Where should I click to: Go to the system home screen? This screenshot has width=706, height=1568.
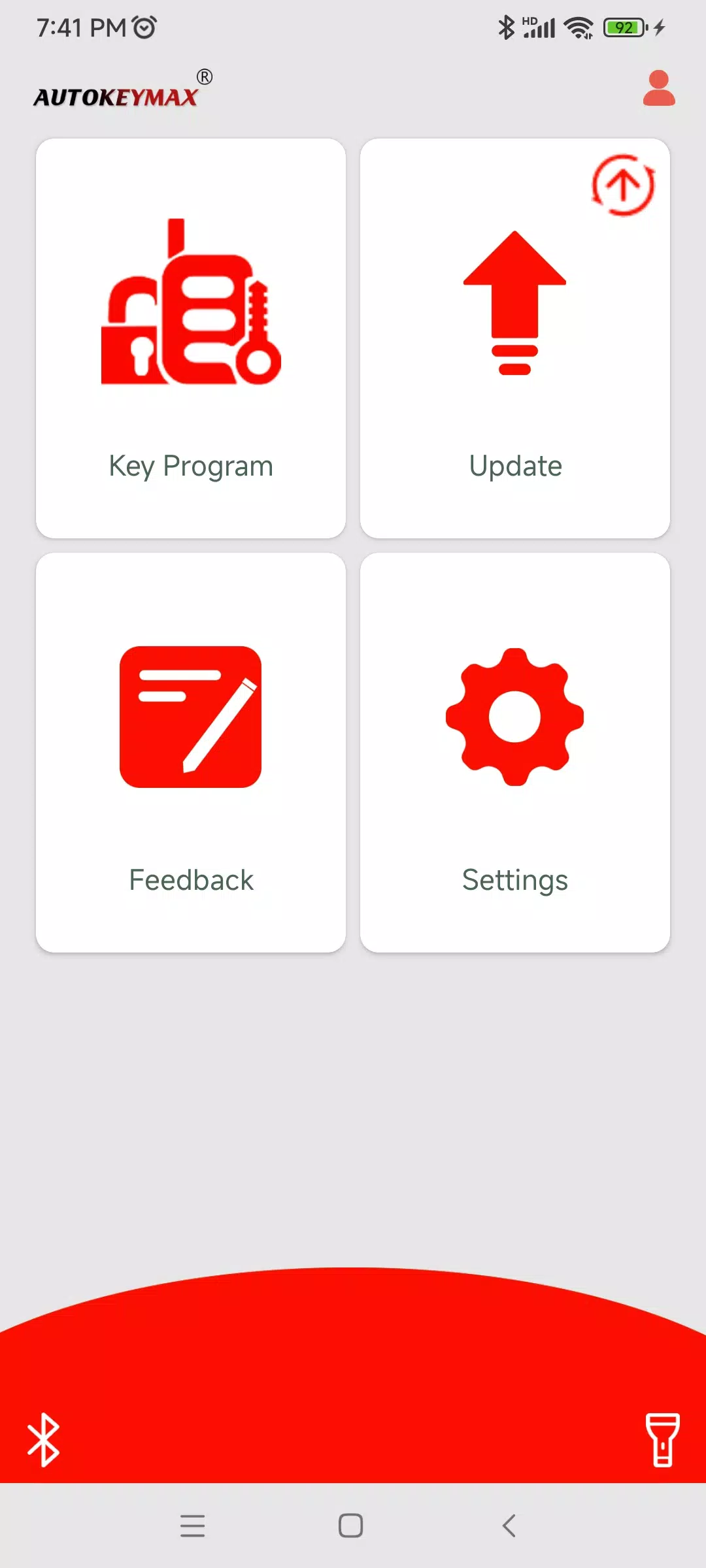tap(351, 1526)
